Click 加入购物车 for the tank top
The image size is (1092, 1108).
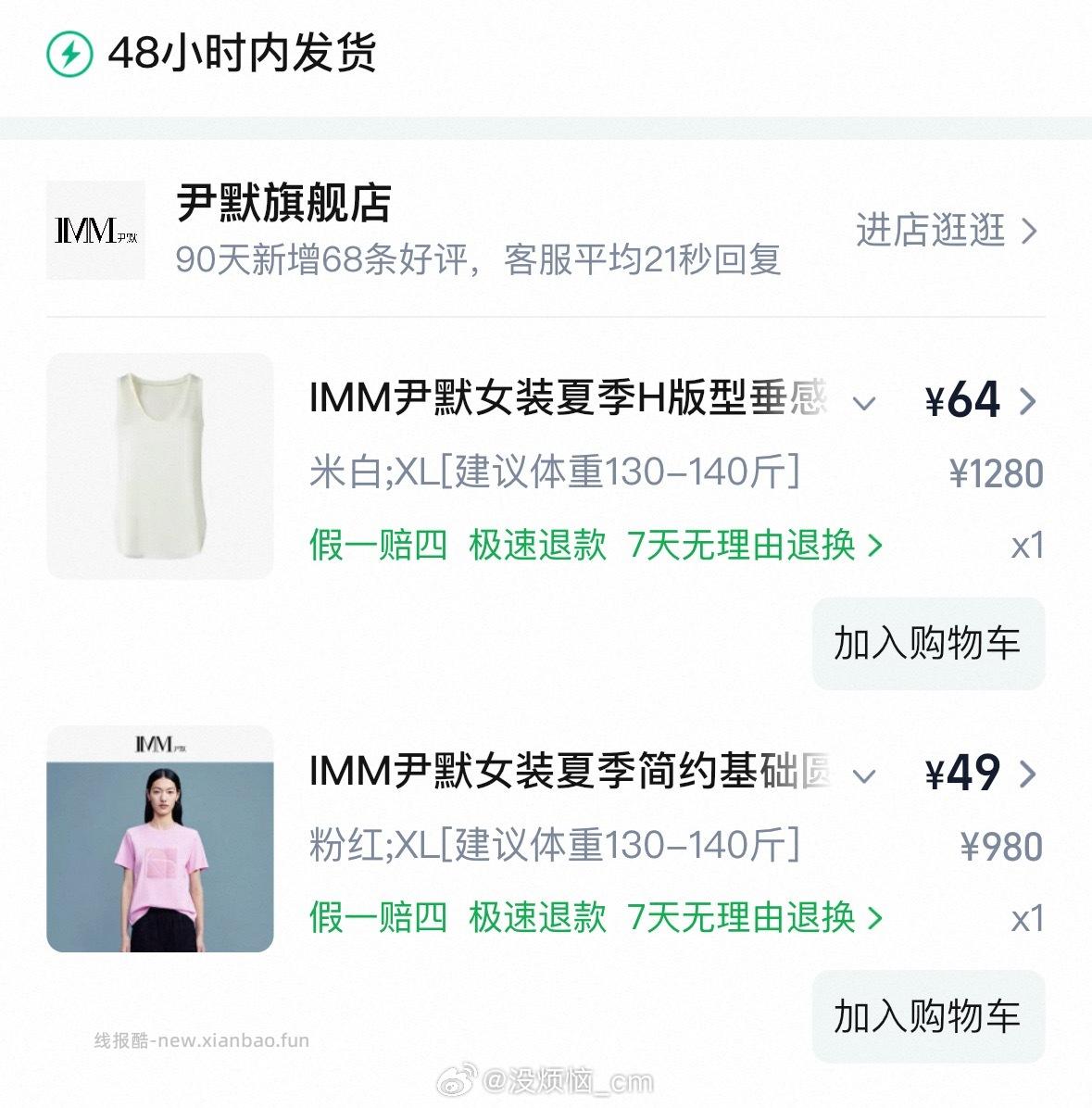928,644
